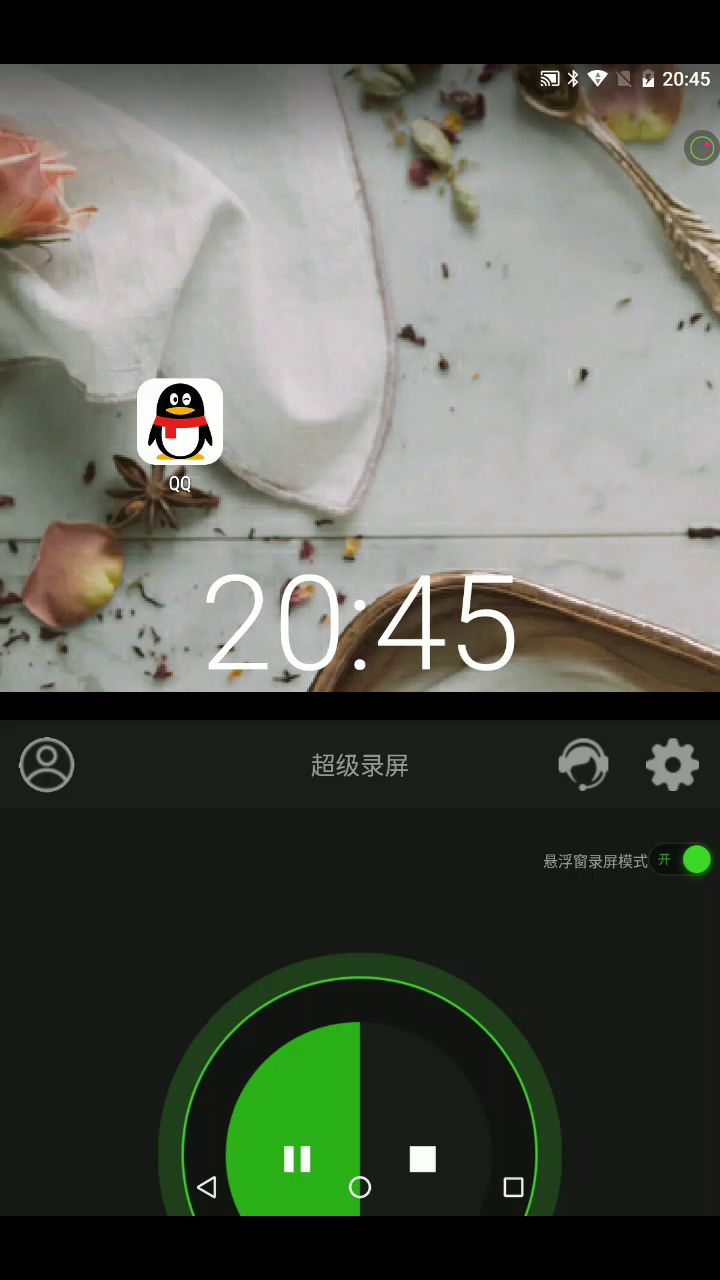The image size is (720, 1280).
Task: Toggle off floating window recording mode
Action: pos(683,860)
